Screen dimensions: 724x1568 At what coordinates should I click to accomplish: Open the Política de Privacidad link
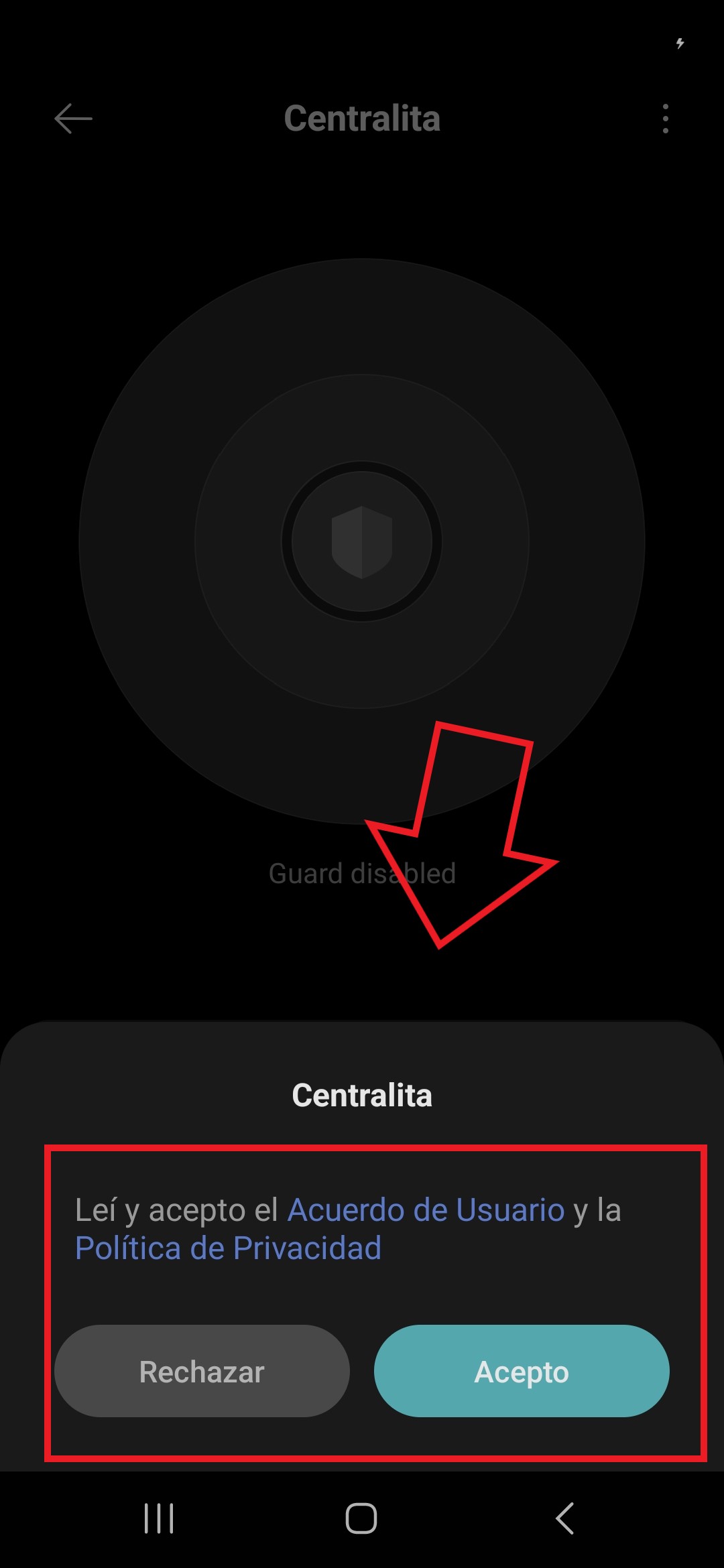click(228, 1248)
